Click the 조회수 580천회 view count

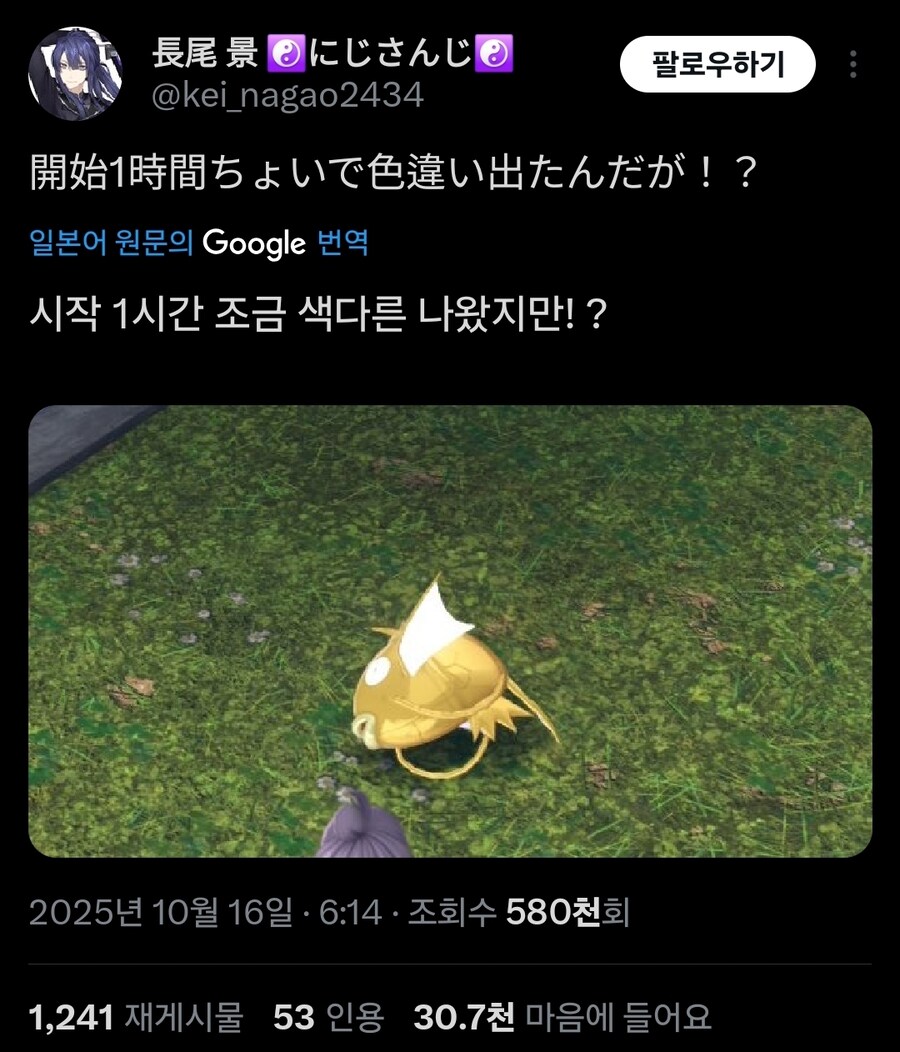pyautogui.click(x=522, y=911)
